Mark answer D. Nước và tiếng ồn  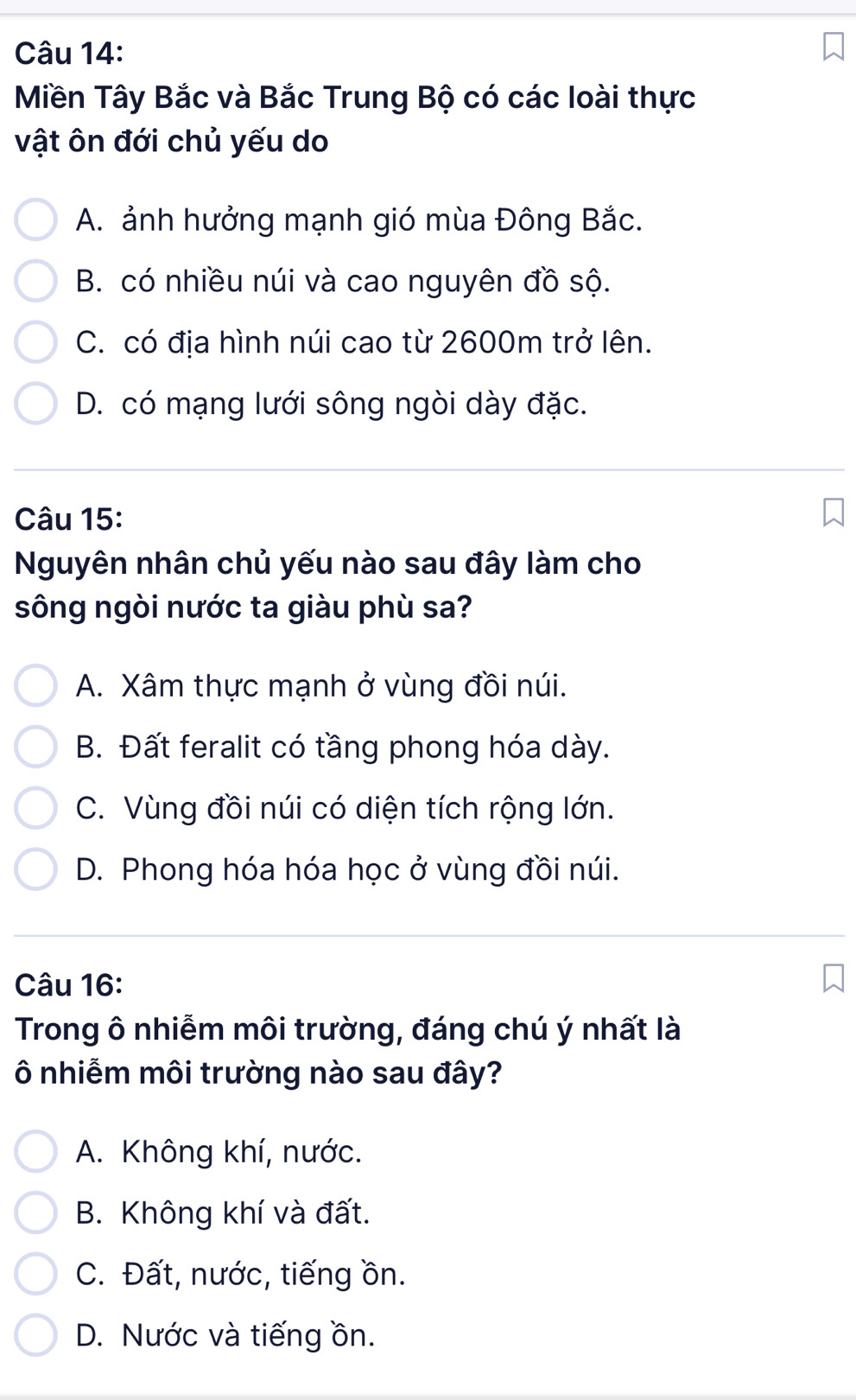(36, 1335)
